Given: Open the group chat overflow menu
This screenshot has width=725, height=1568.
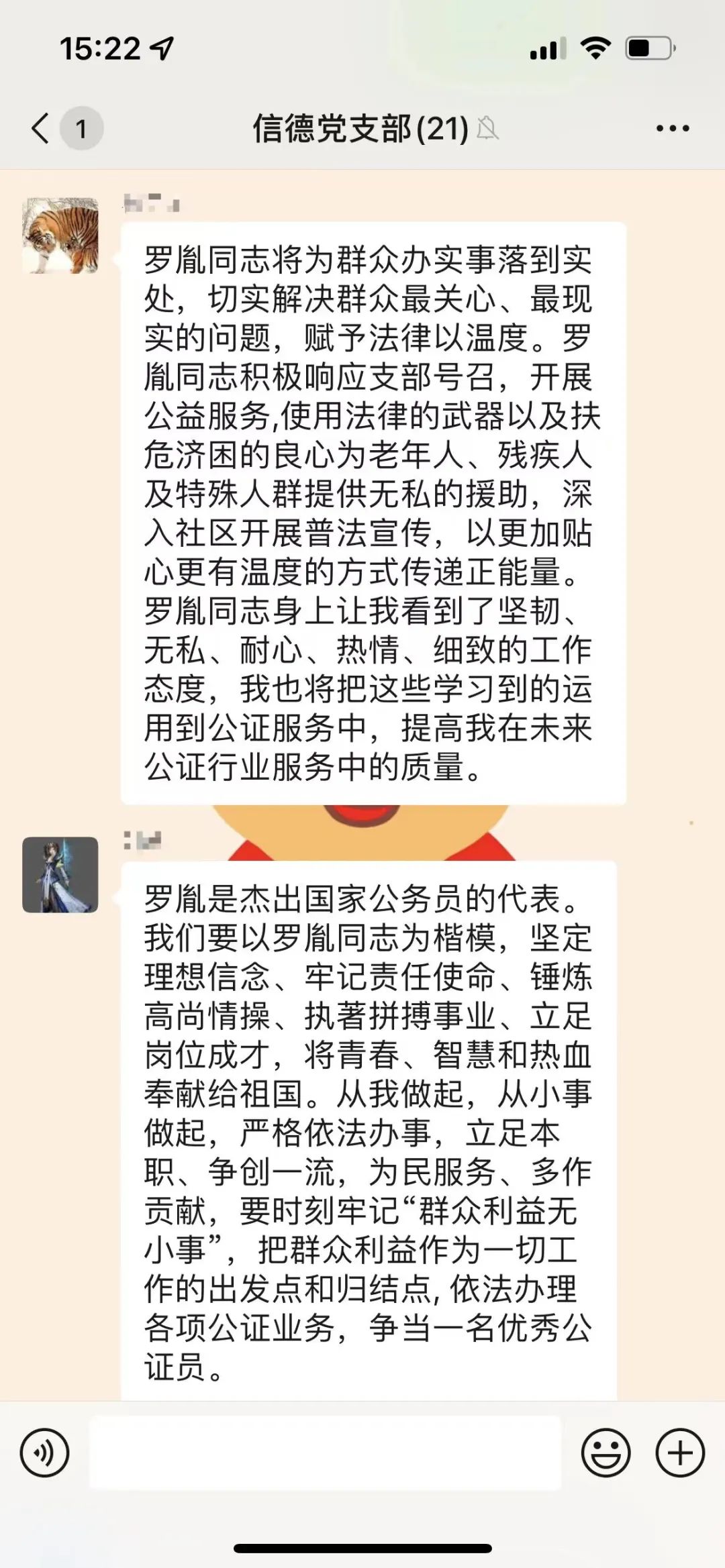Looking at the screenshot, I should pos(672,128).
